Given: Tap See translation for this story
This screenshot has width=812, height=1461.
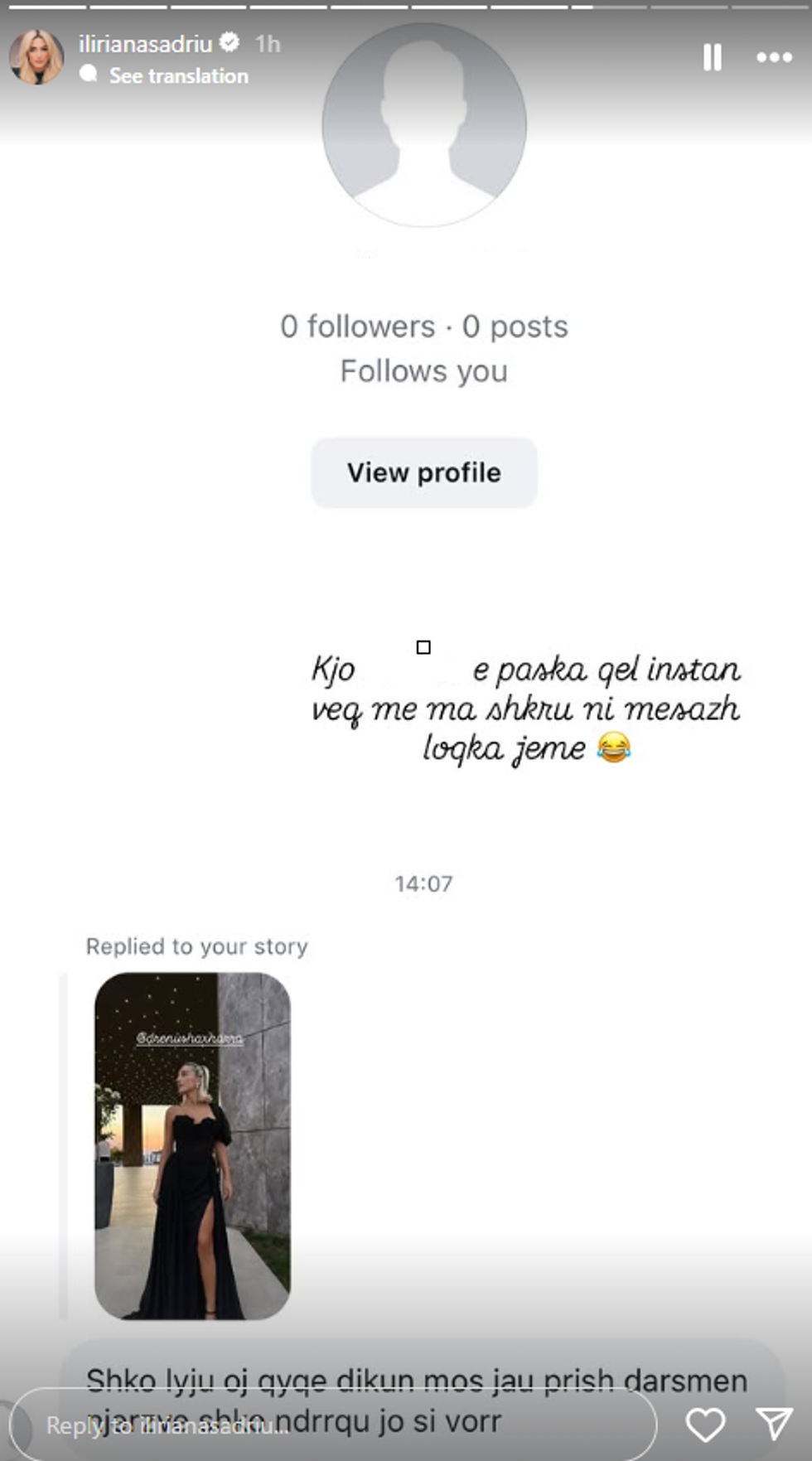Looking at the screenshot, I should [x=178, y=75].
